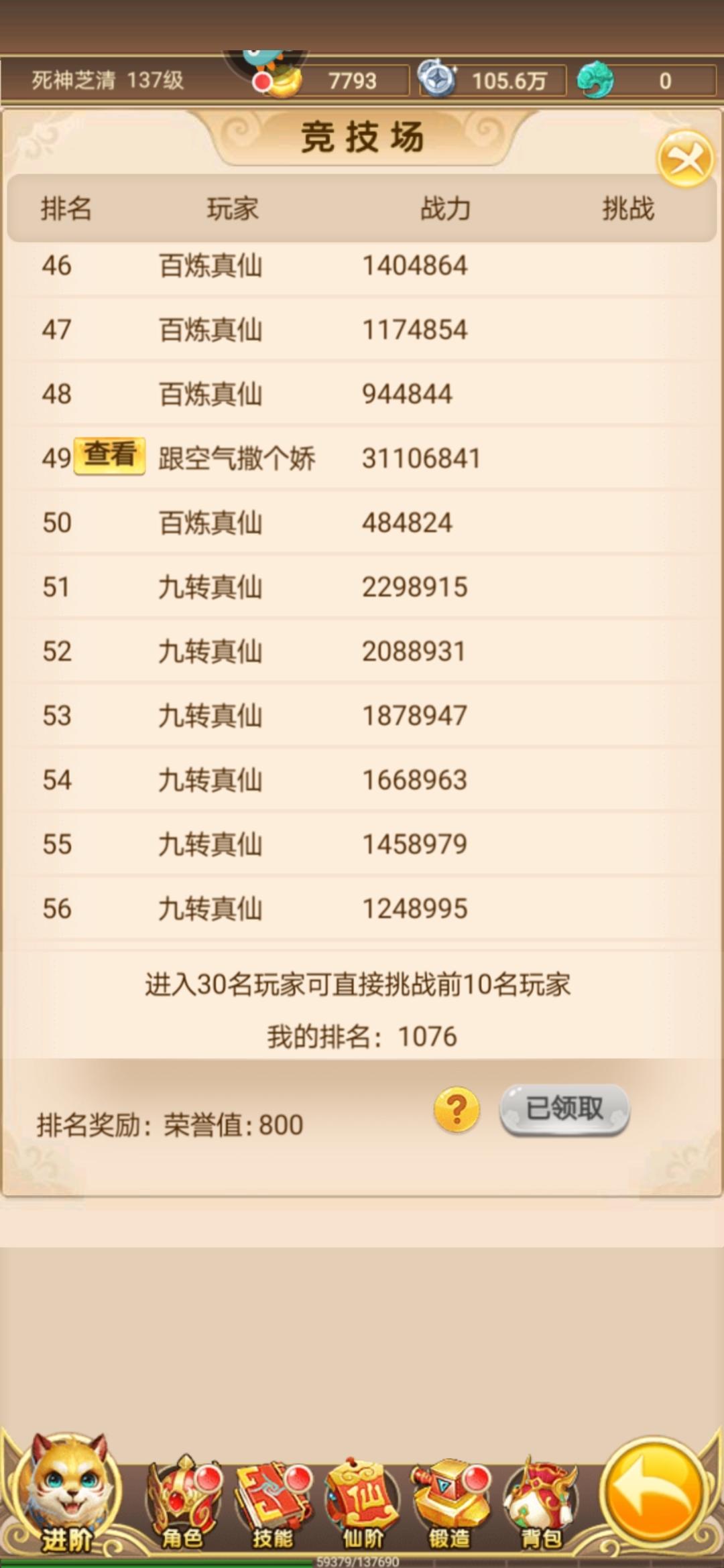Viewport: 724px width, 1568px height.
Task: Tap 查看 next to 跟空气撒个娇
Action: click(x=109, y=456)
